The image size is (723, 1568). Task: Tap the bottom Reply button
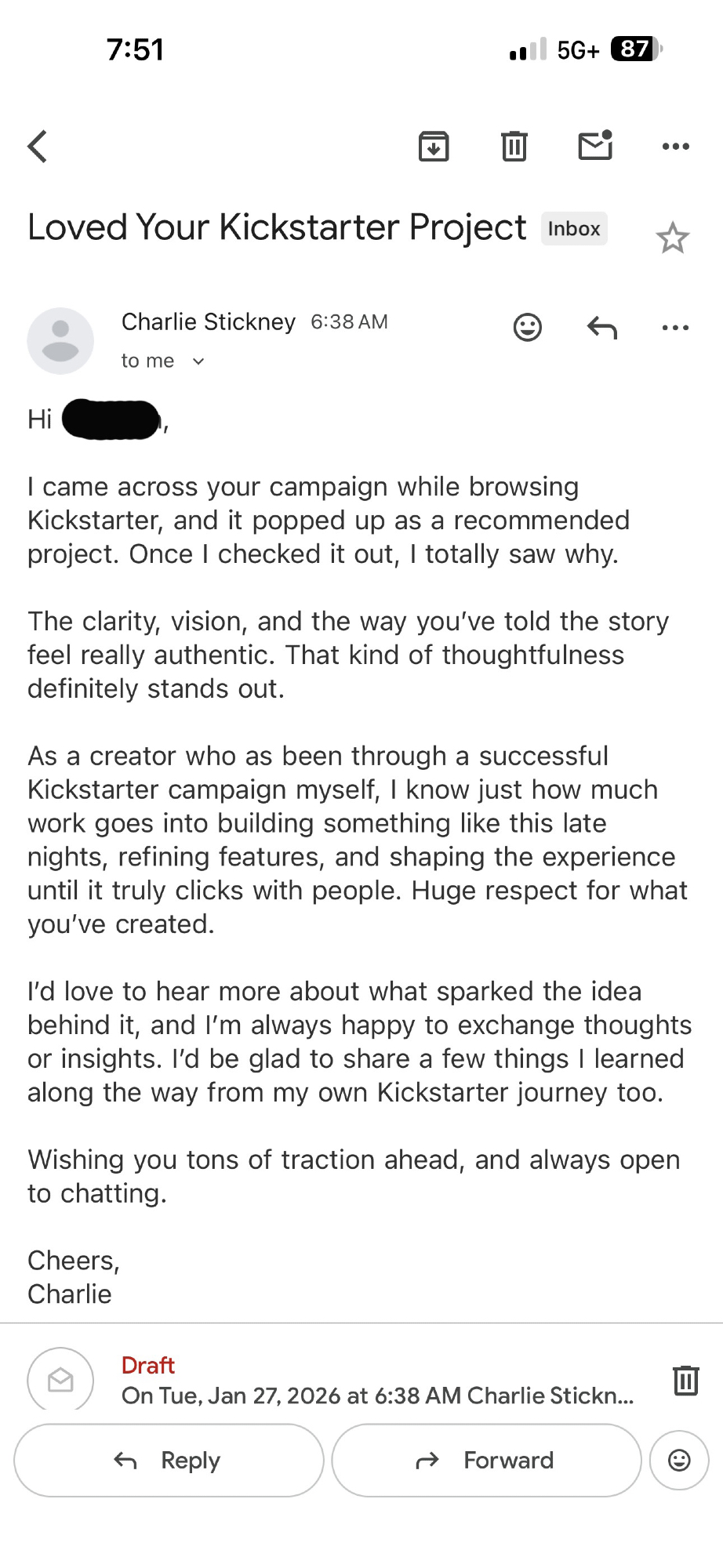pos(169,1460)
